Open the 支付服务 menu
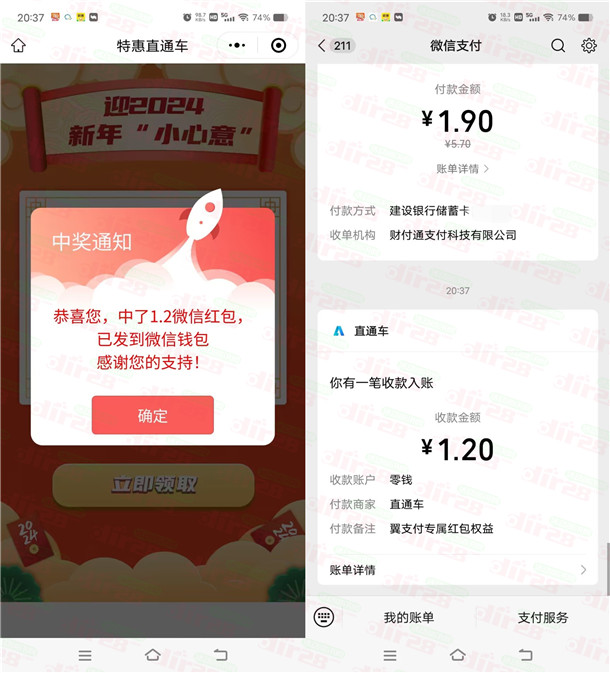This screenshot has width=610, height=673. [x=542, y=617]
